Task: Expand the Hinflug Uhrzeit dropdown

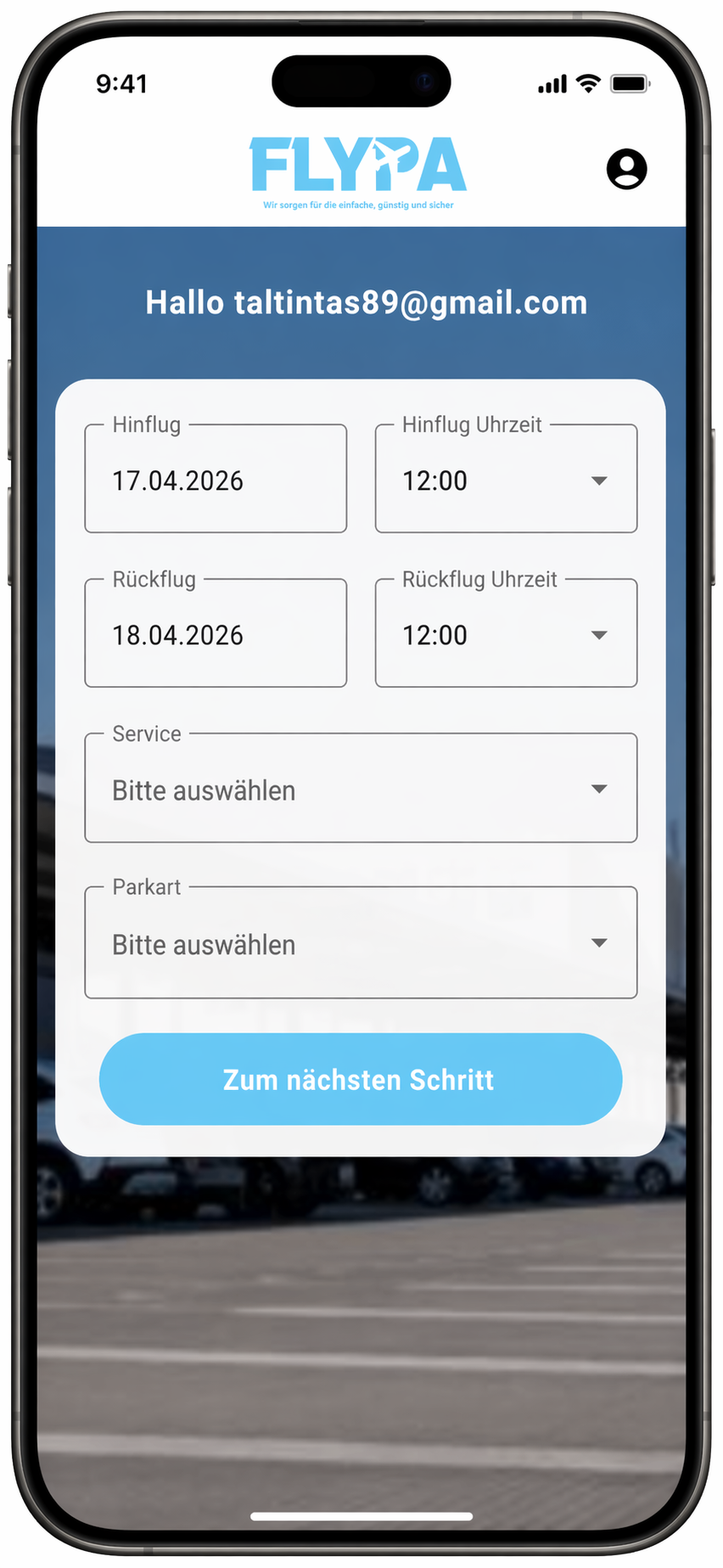Action: click(x=506, y=480)
